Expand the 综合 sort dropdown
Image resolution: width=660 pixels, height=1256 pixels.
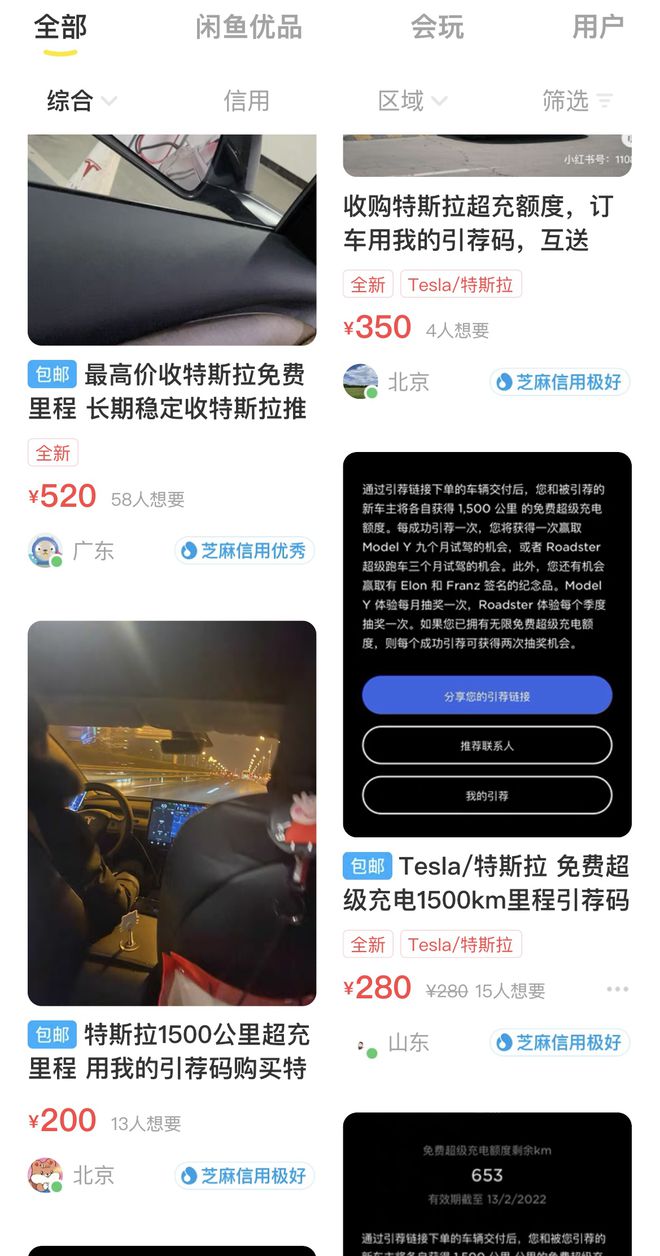tap(81, 101)
